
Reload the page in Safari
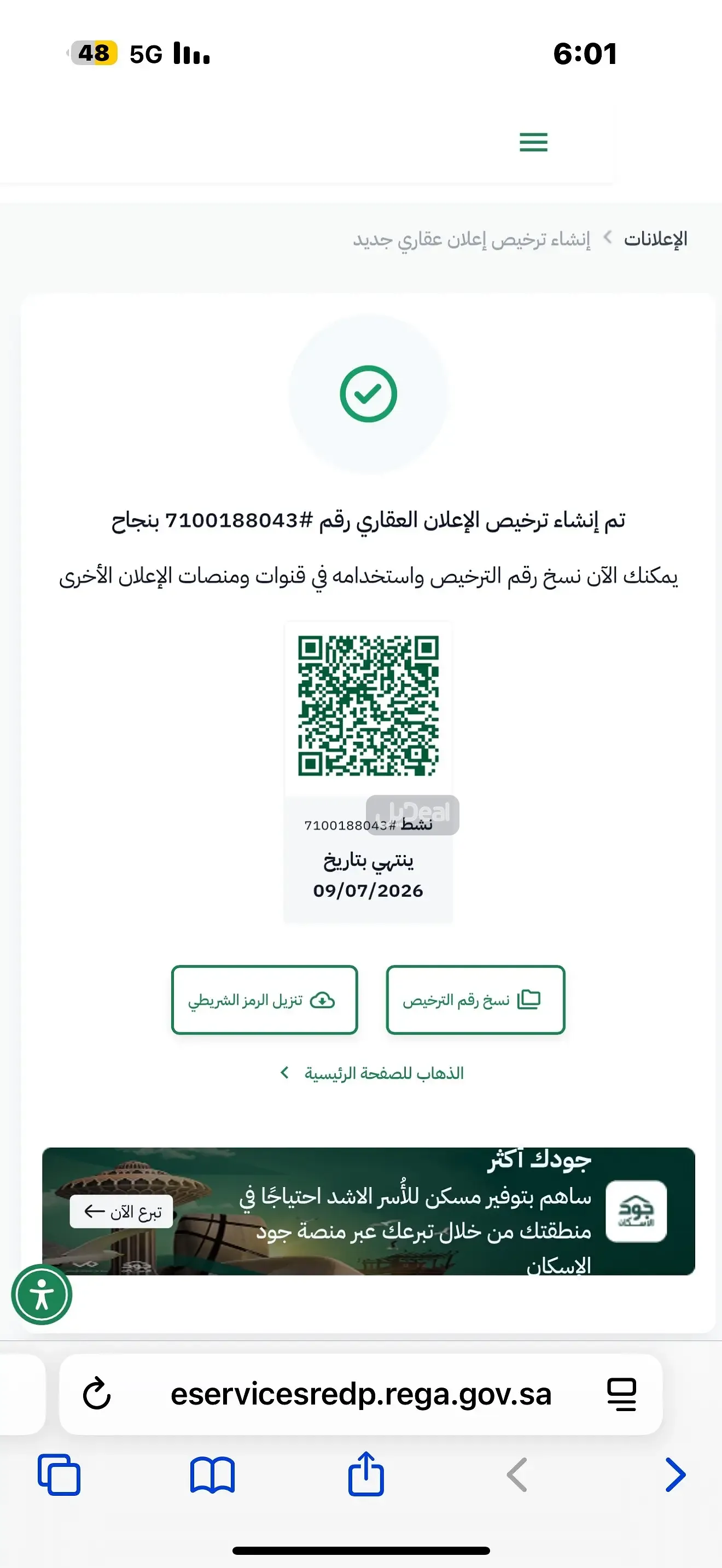[97, 1394]
